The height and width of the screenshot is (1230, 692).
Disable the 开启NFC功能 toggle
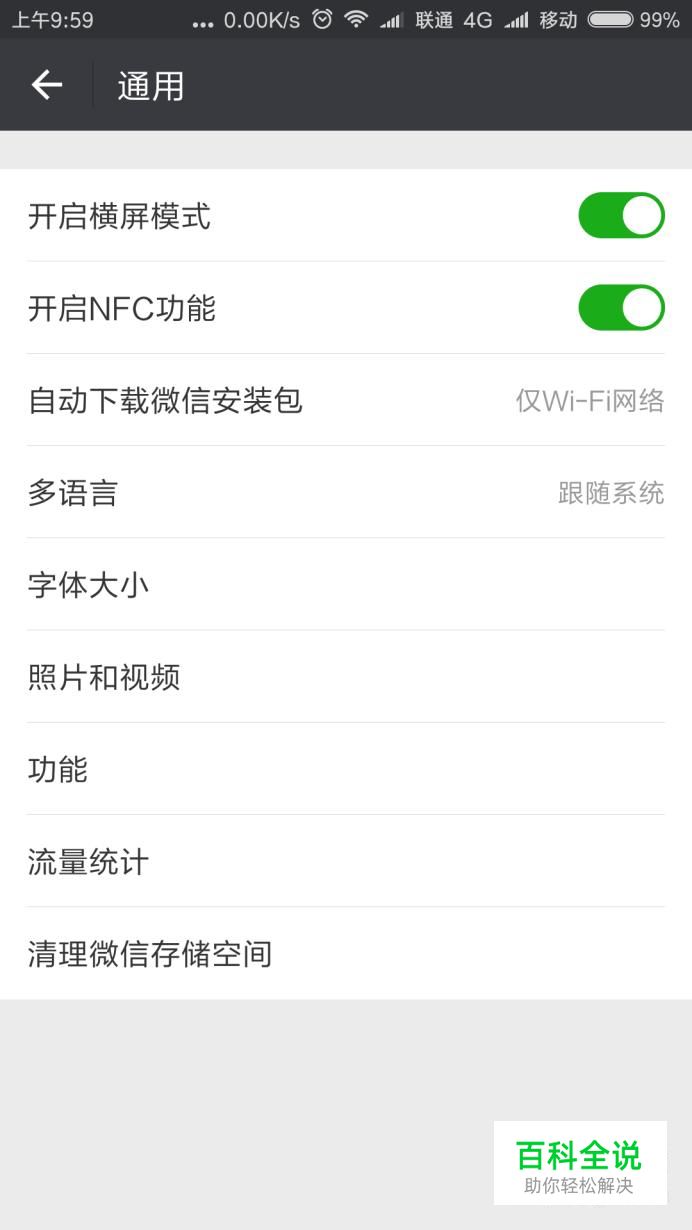tap(621, 307)
